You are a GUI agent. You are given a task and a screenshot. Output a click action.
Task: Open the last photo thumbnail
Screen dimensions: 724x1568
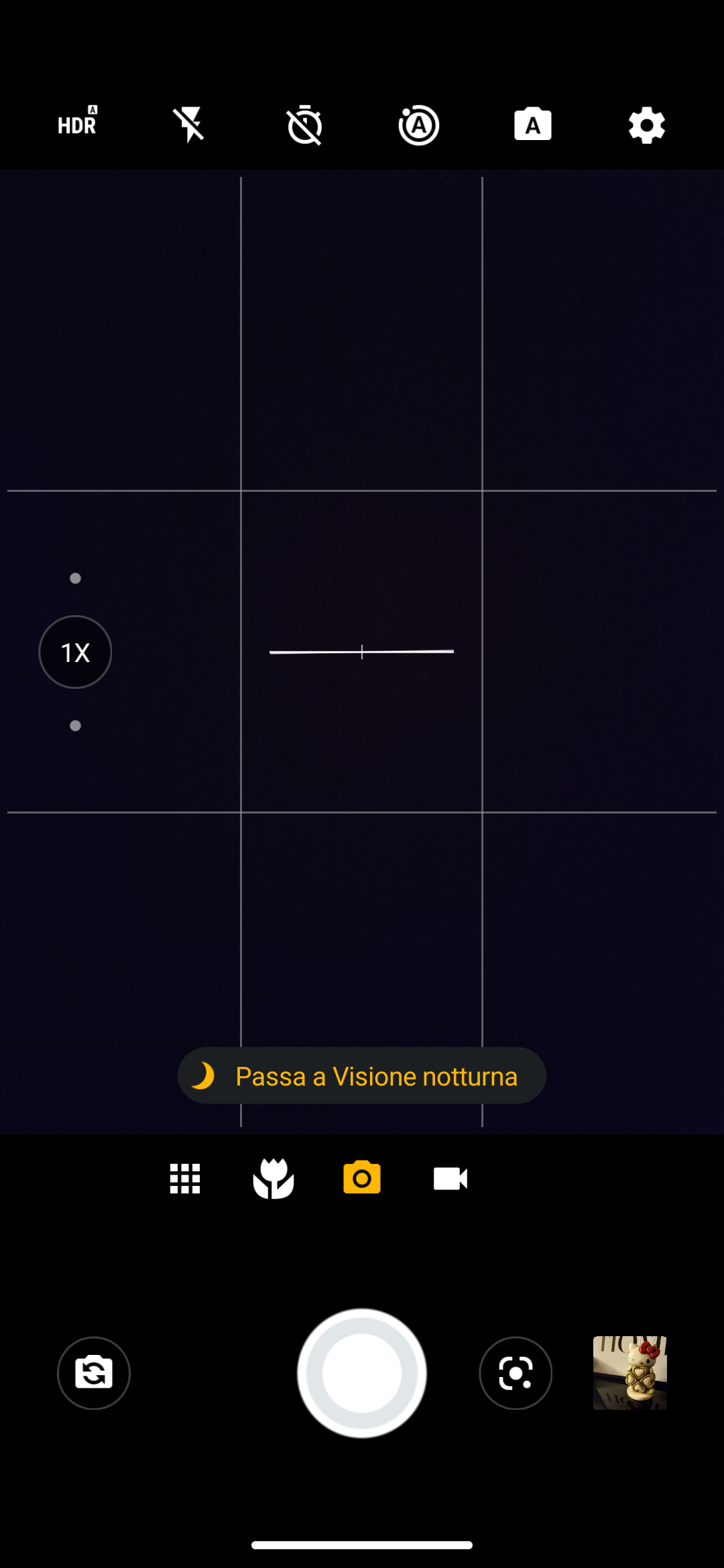pyautogui.click(x=629, y=1373)
